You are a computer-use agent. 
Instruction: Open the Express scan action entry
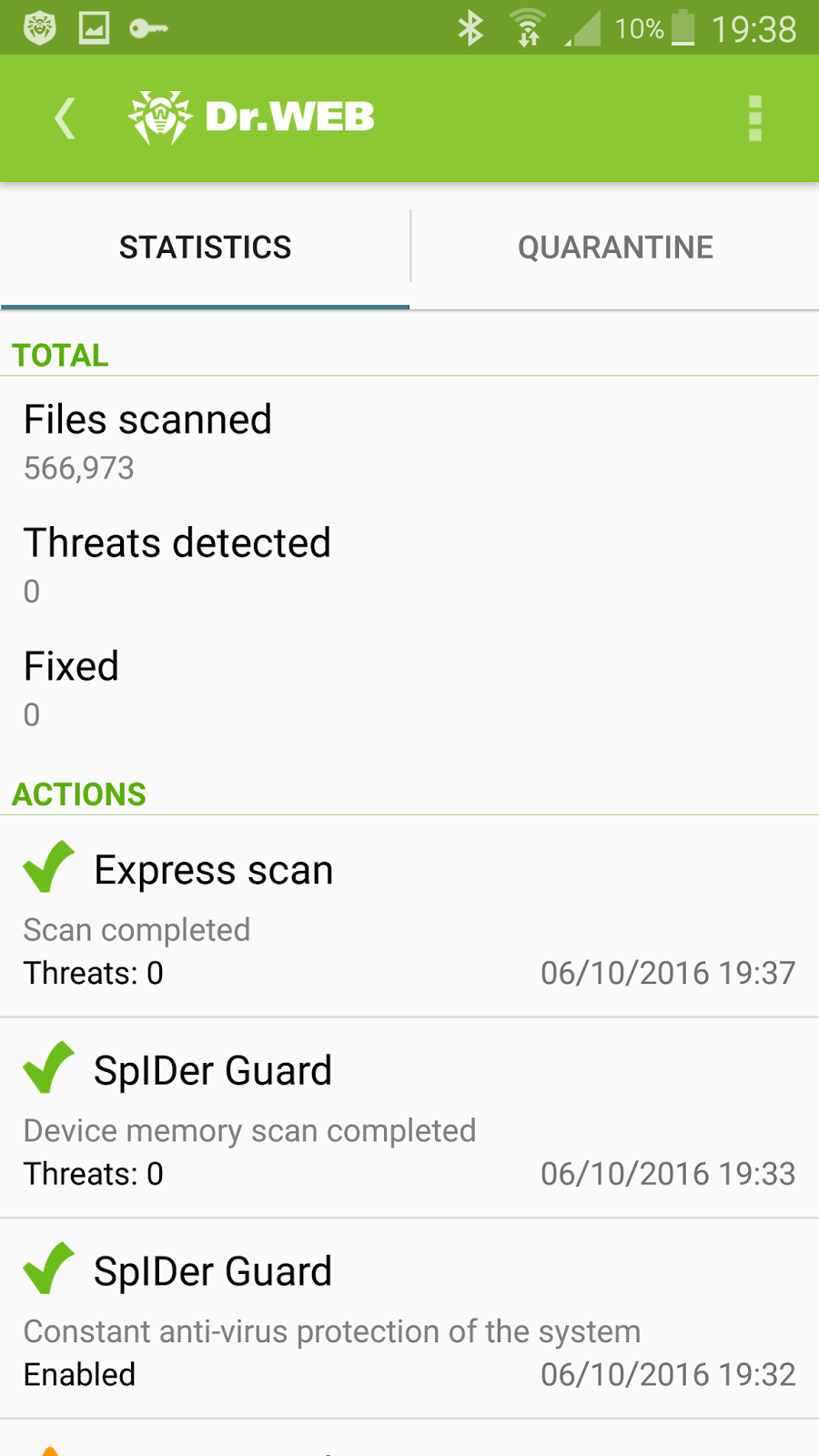pos(409,917)
